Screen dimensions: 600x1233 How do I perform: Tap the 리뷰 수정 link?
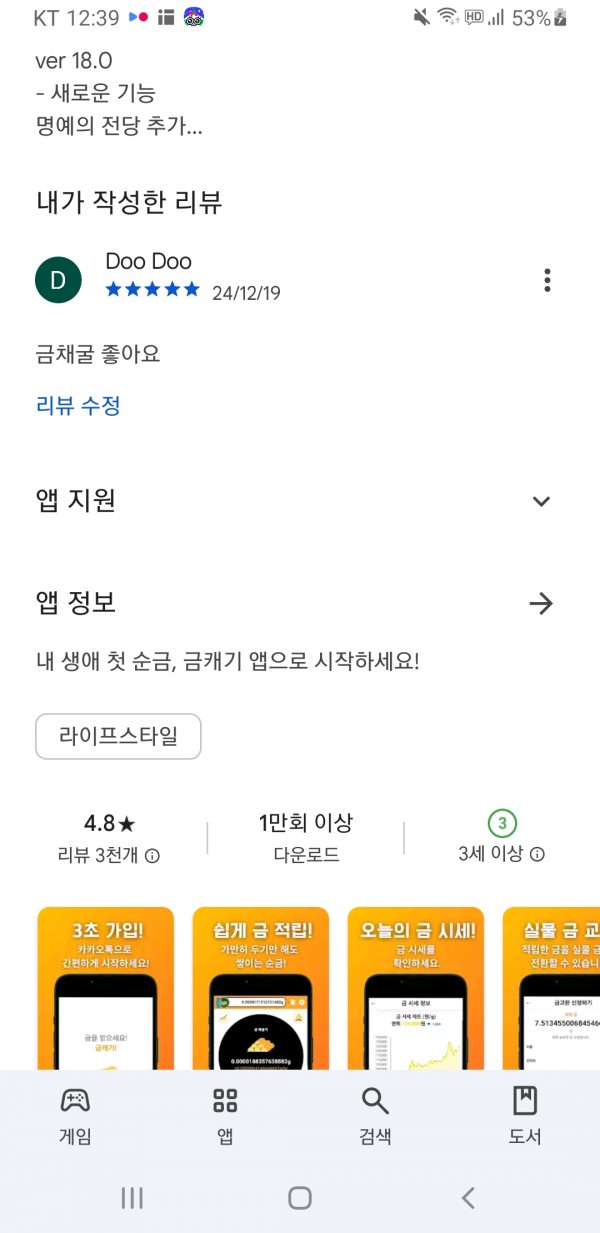coord(78,405)
